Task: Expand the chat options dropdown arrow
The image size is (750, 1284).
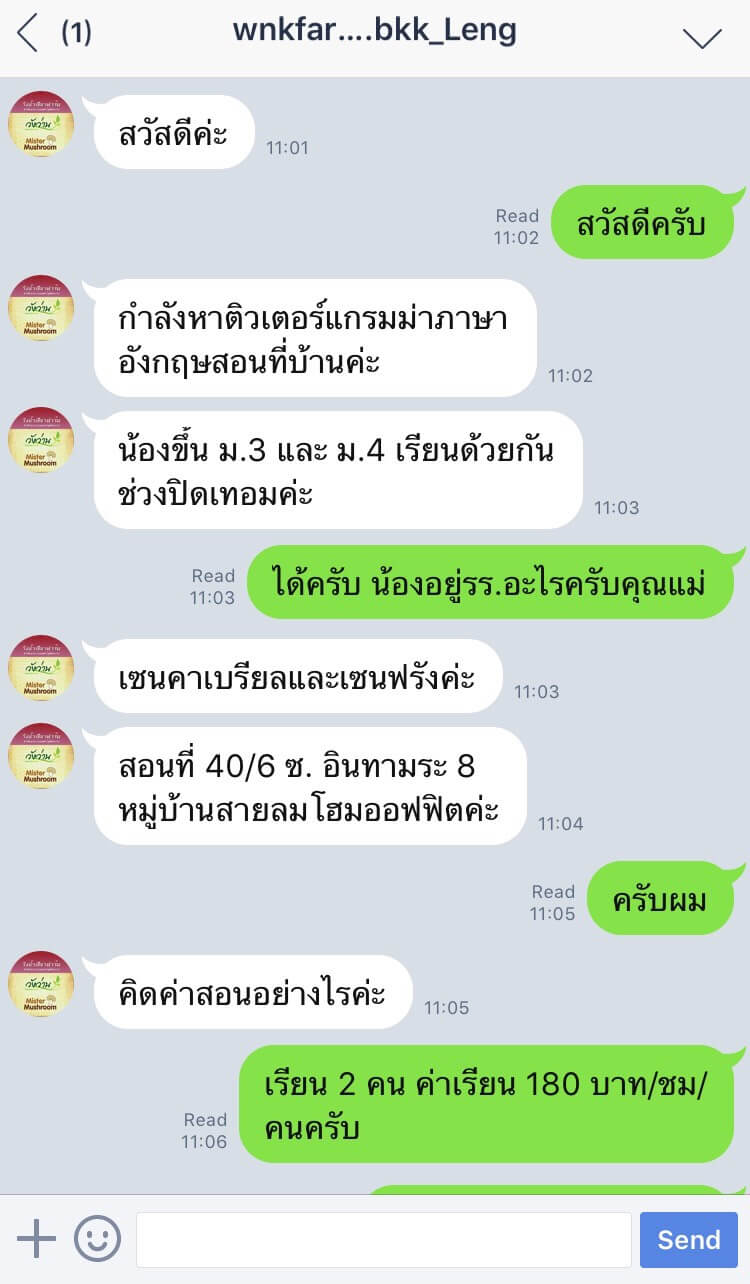Action: 702,38
